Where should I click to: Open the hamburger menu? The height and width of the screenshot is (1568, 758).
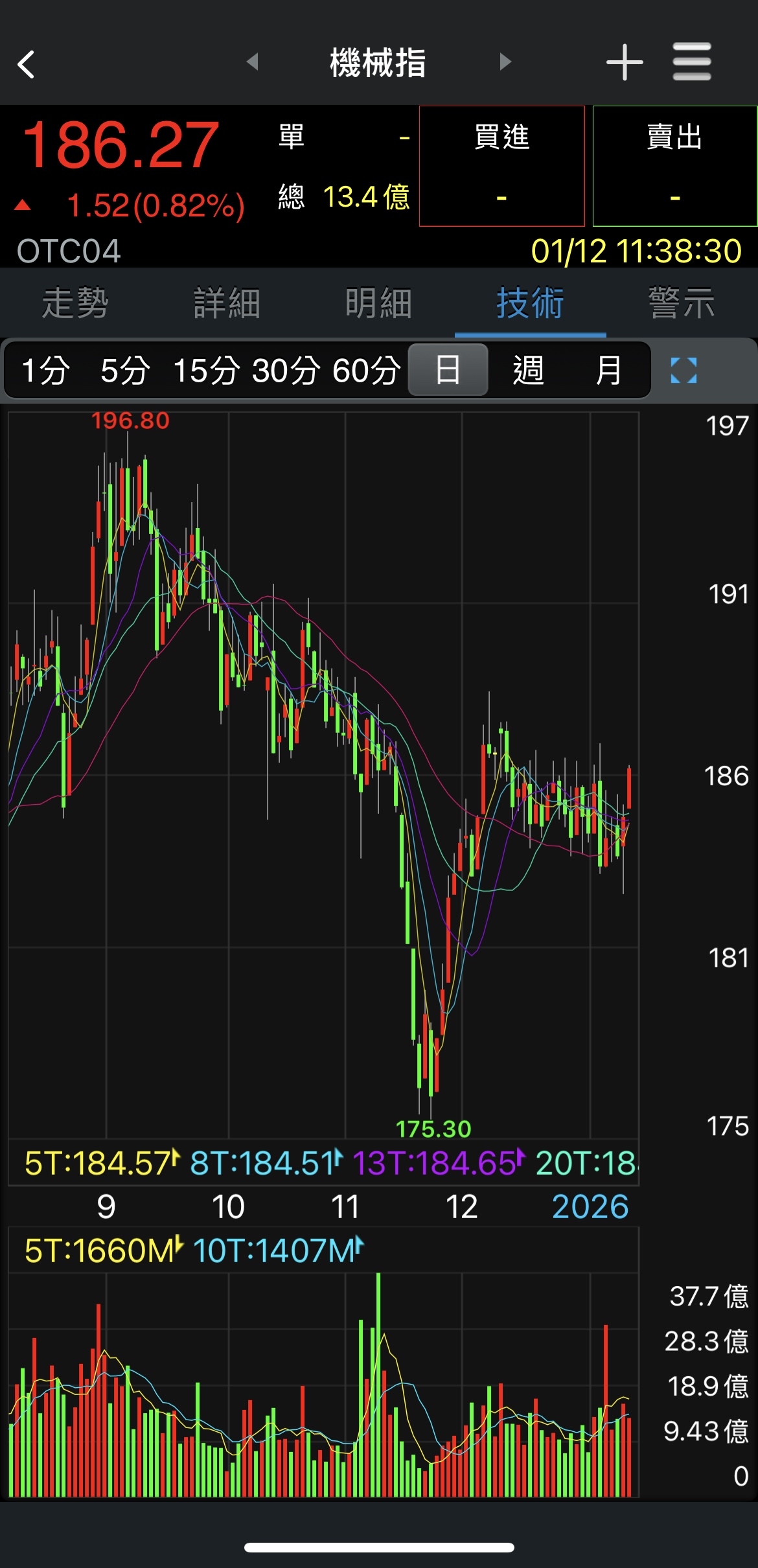[691, 62]
